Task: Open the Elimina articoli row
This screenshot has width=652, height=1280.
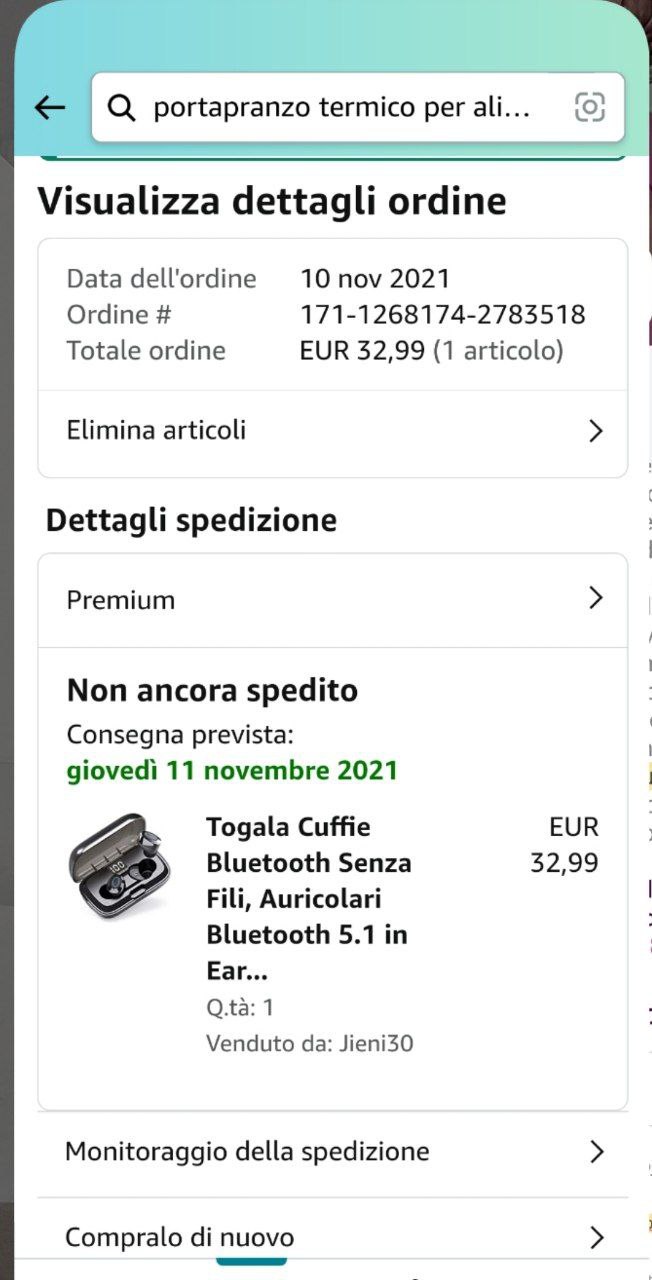Action: pos(333,431)
